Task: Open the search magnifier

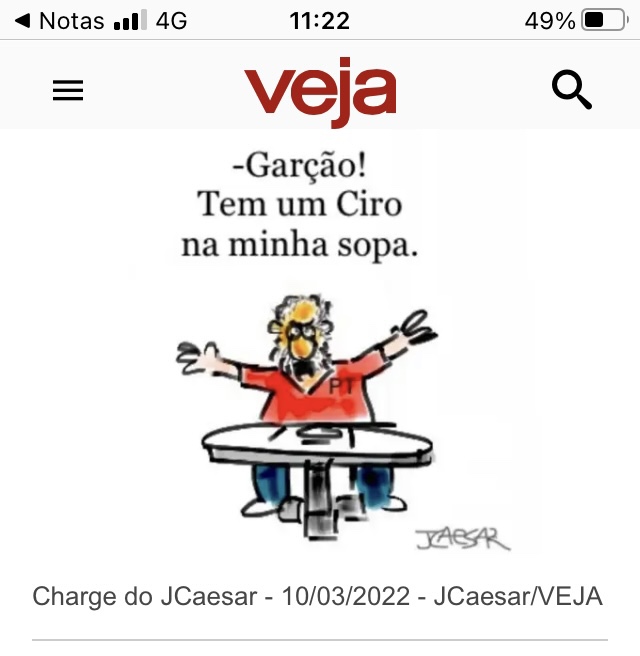Action: (572, 91)
